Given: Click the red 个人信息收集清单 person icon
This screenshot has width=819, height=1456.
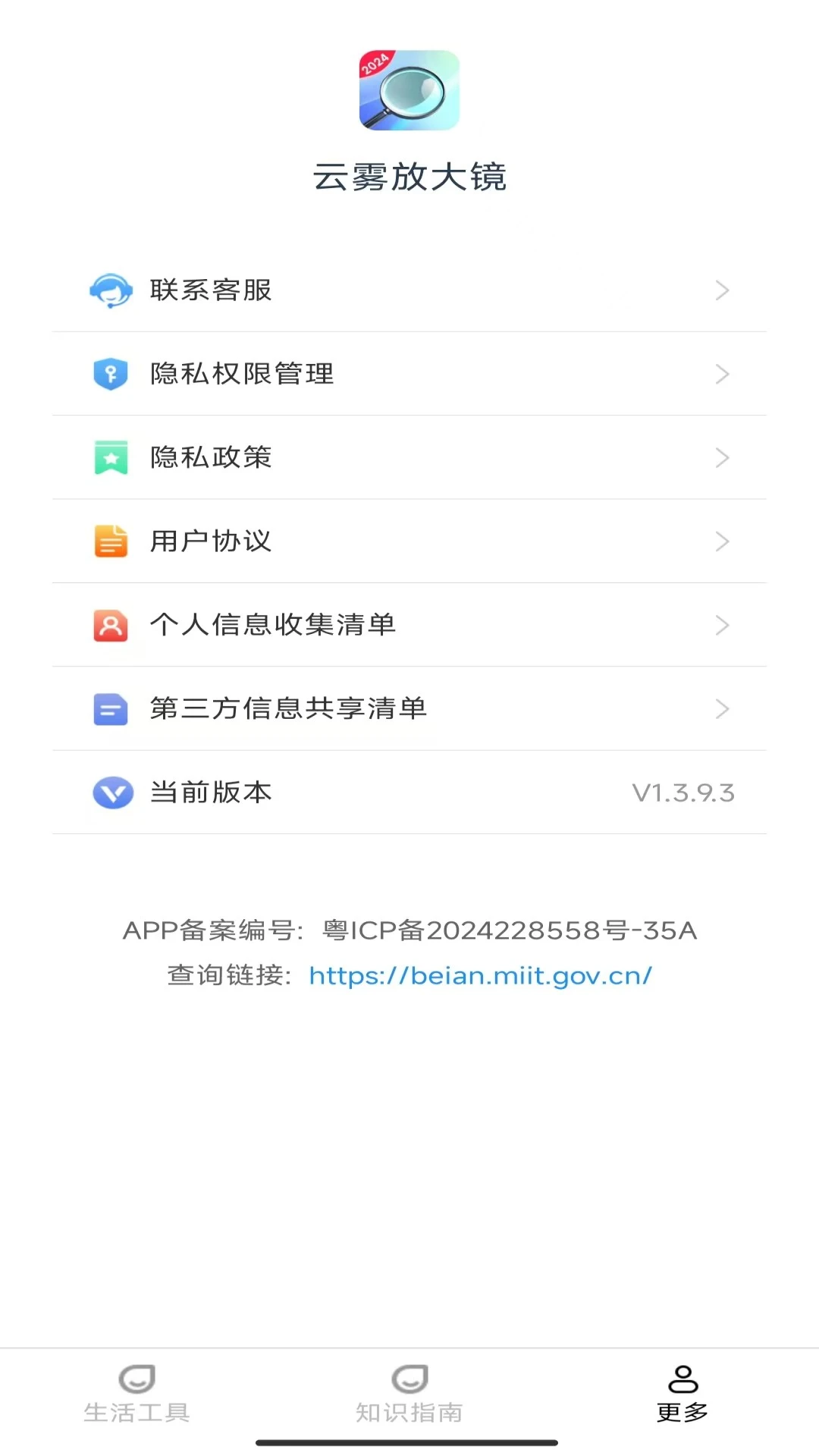Looking at the screenshot, I should tap(111, 625).
